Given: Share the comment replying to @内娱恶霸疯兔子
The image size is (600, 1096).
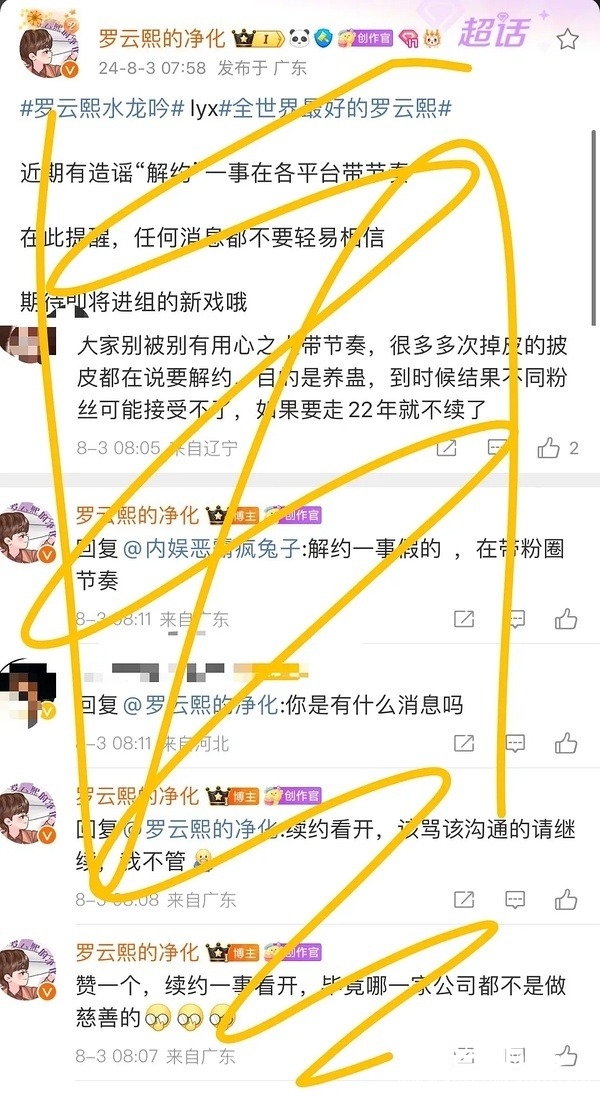Looking at the screenshot, I should point(464,619).
